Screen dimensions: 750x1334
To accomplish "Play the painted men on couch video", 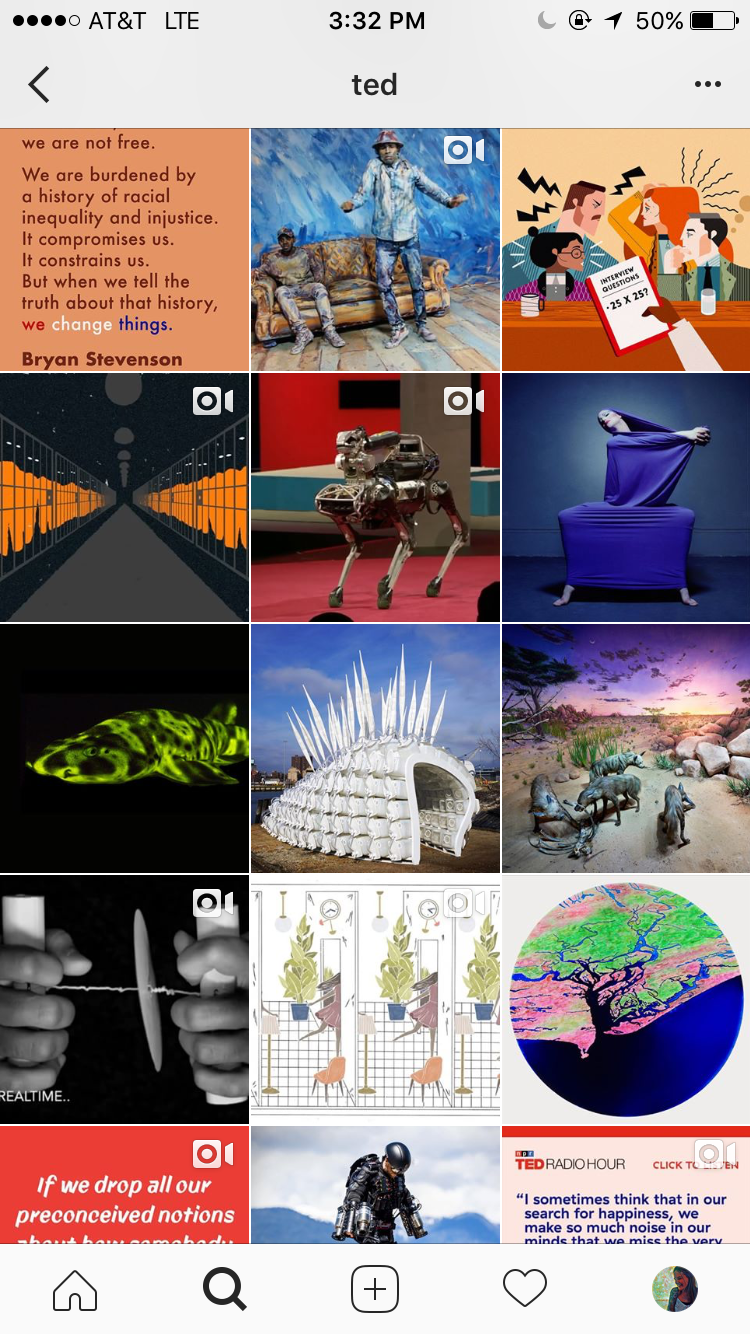I will [x=375, y=250].
